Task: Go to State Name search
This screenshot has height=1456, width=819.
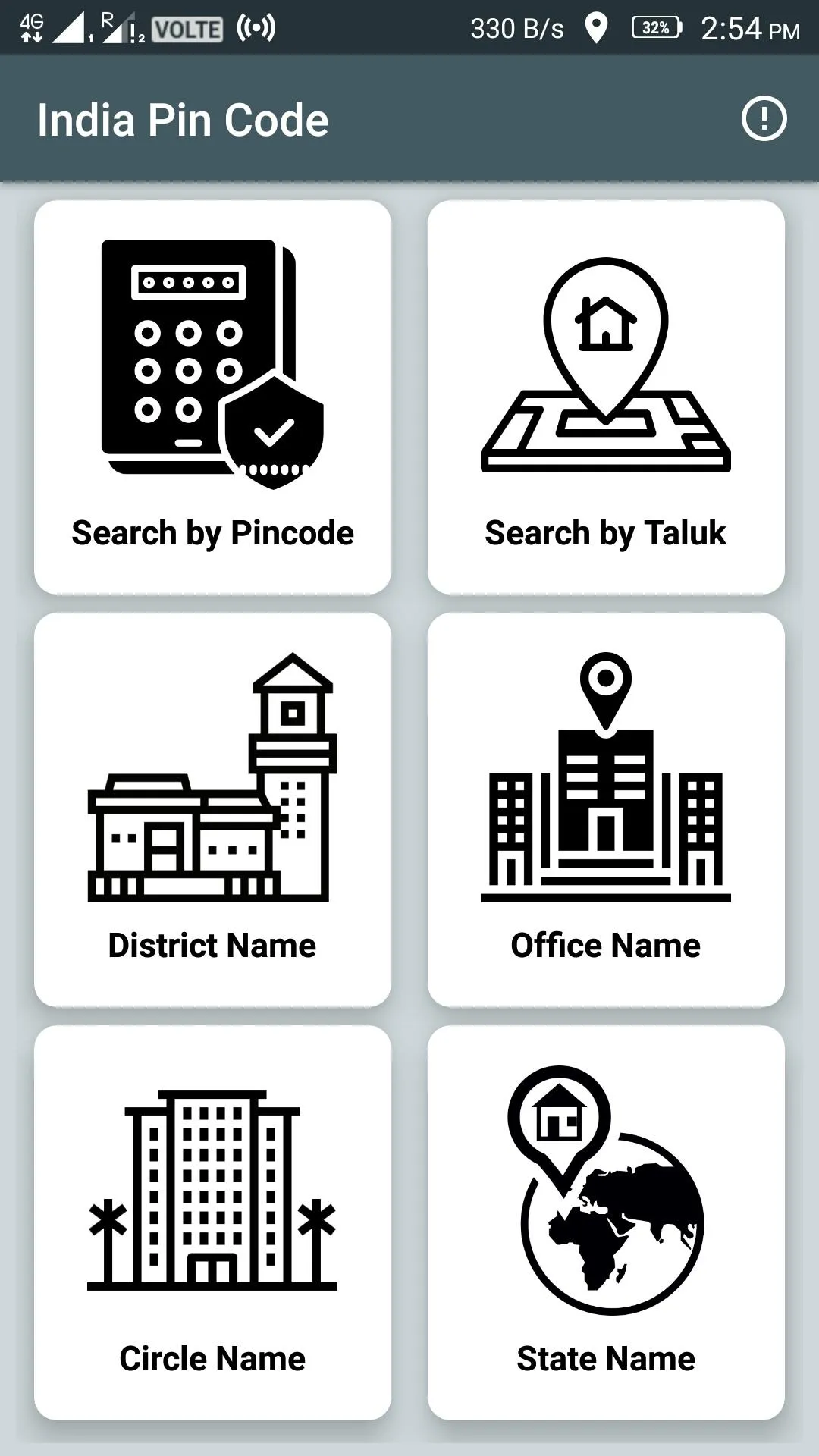Action: [606, 1222]
